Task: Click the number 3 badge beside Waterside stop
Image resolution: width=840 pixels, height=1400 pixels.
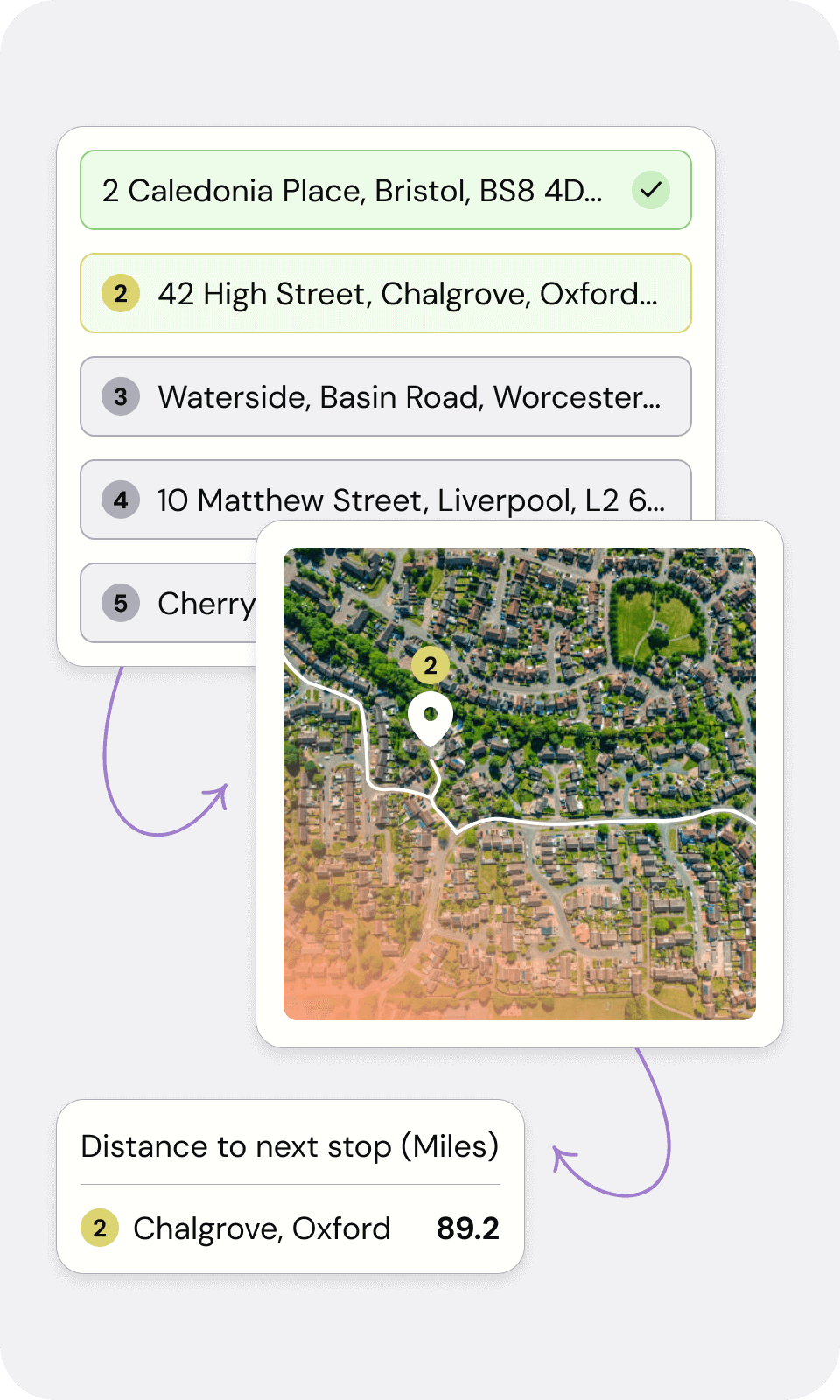Action: (x=120, y=397)
